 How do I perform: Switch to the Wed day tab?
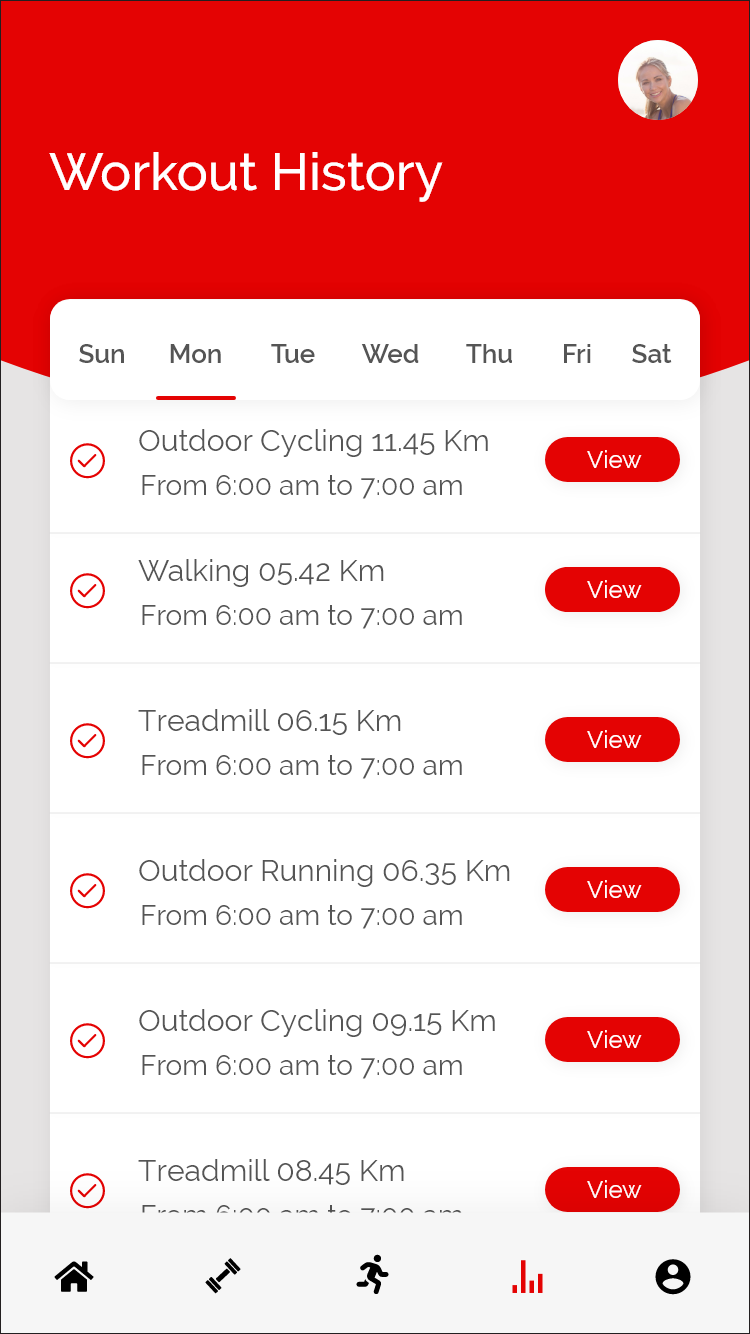(390, 354)
